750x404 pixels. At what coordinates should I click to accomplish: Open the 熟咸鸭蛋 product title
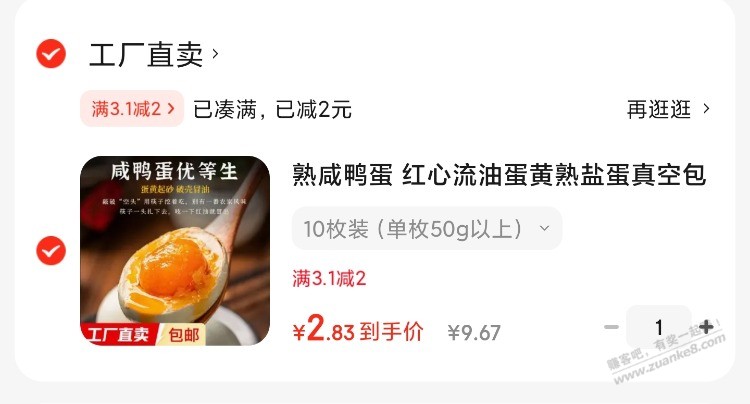tap(498, 176)
